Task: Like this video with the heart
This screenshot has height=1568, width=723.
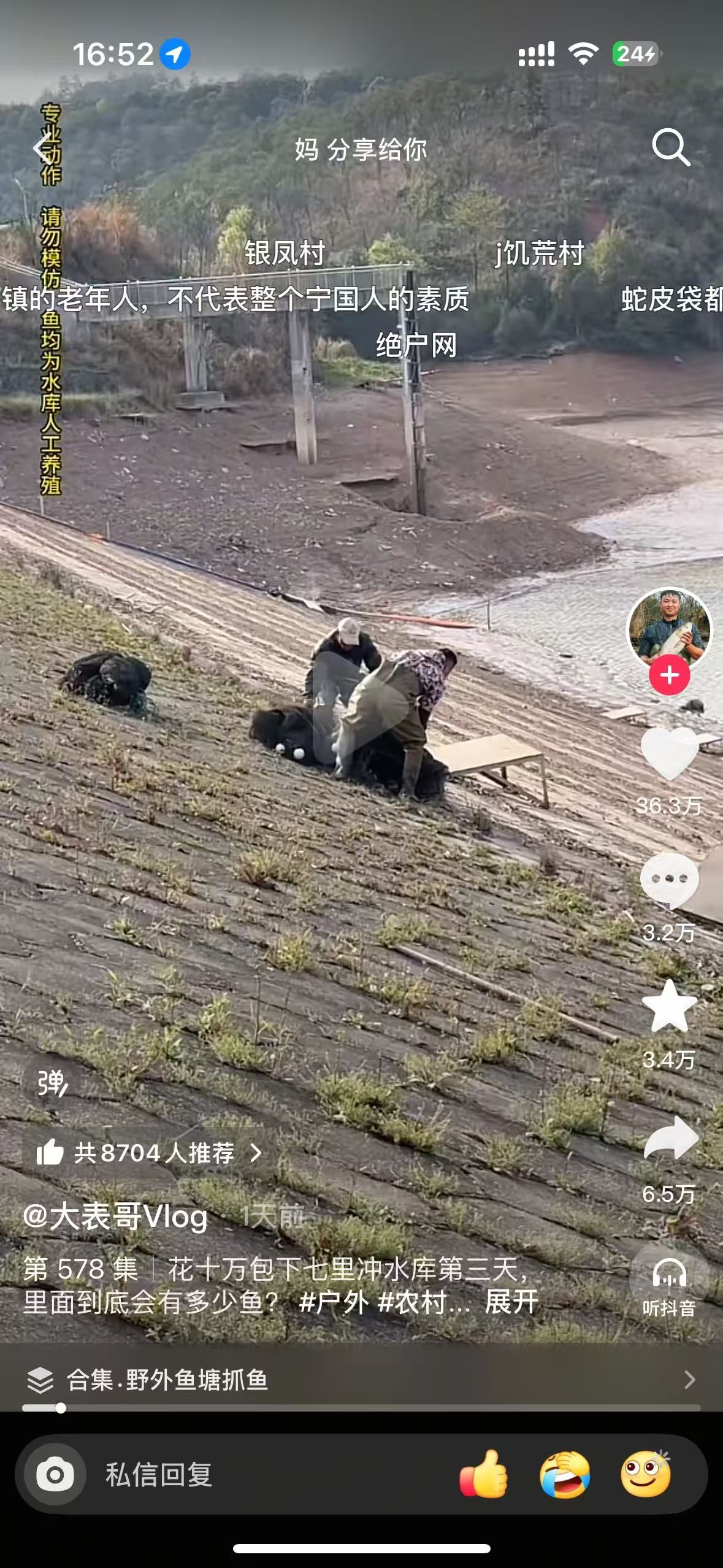Action: click(x=669, y=755)
